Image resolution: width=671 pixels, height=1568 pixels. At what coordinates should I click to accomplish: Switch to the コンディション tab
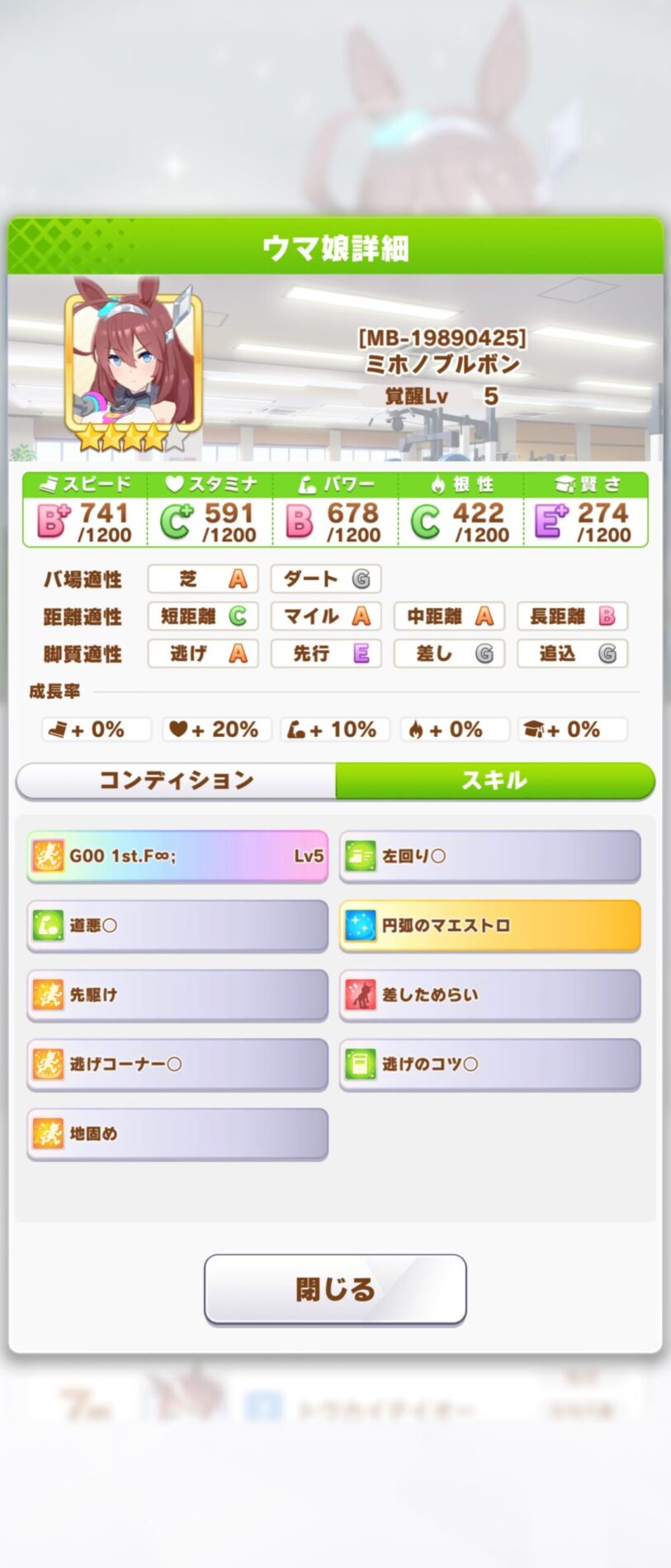[x=176, y=780]
